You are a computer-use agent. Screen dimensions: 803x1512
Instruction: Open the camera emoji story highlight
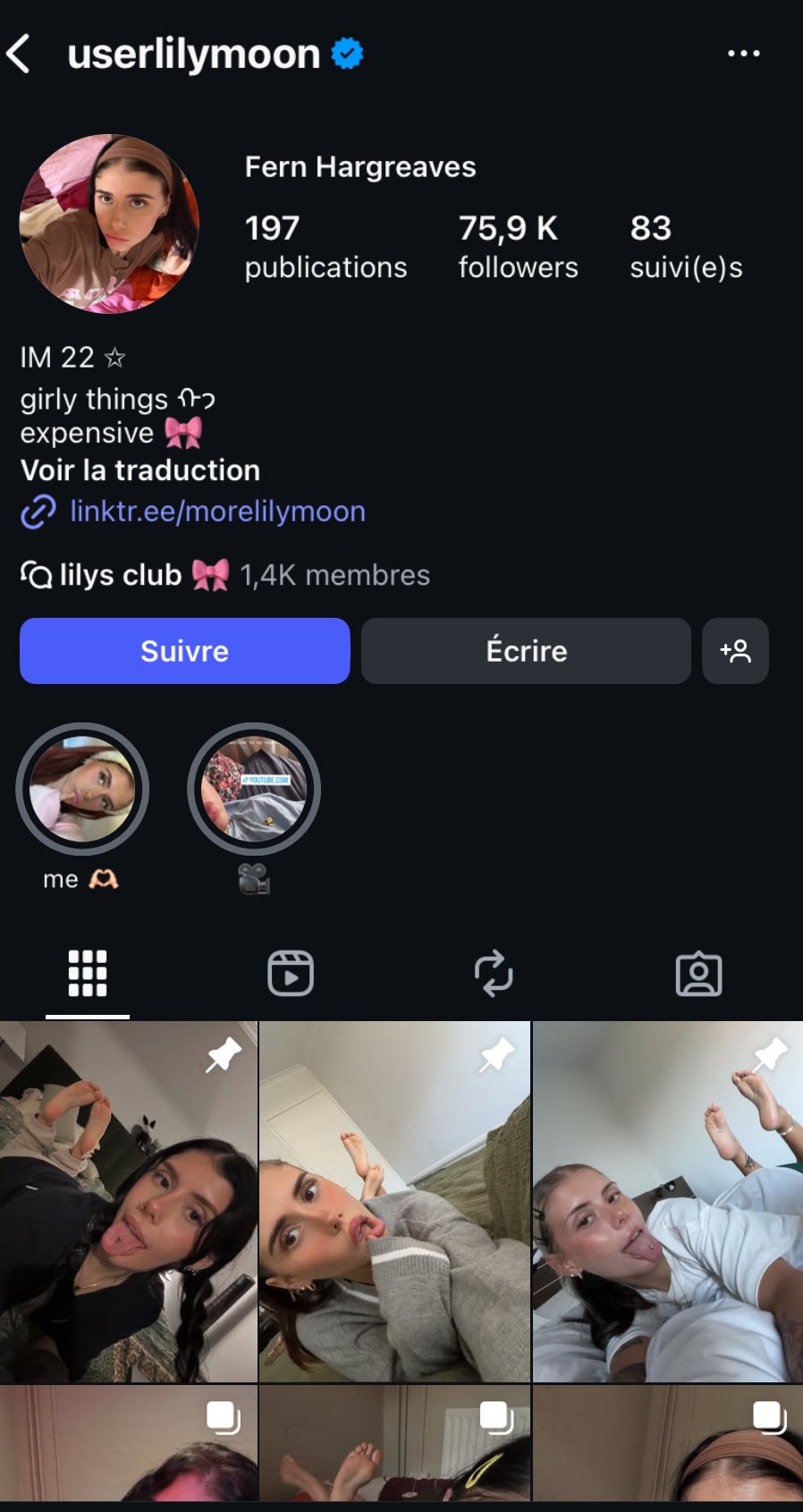[x=254, y=790]
